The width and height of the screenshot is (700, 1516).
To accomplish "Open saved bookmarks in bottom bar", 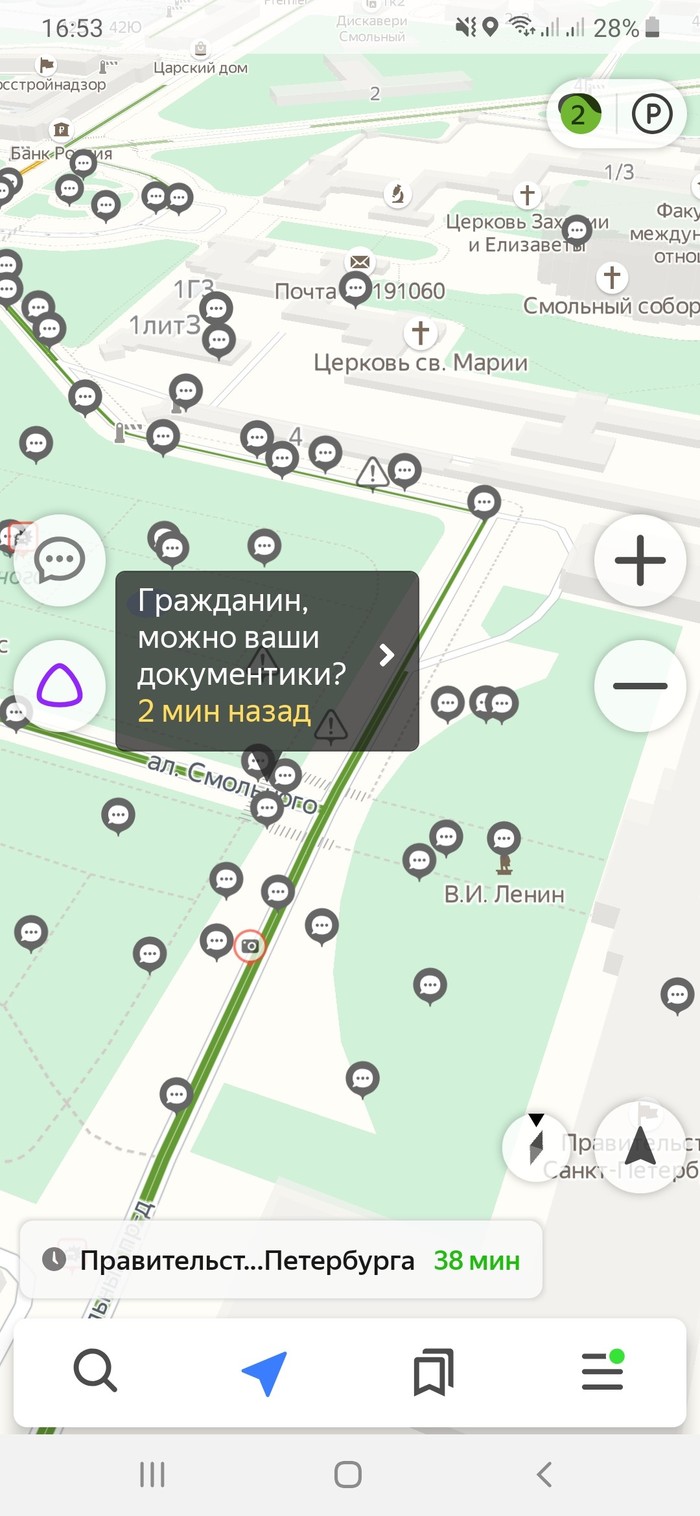I will coord(433,1371).
